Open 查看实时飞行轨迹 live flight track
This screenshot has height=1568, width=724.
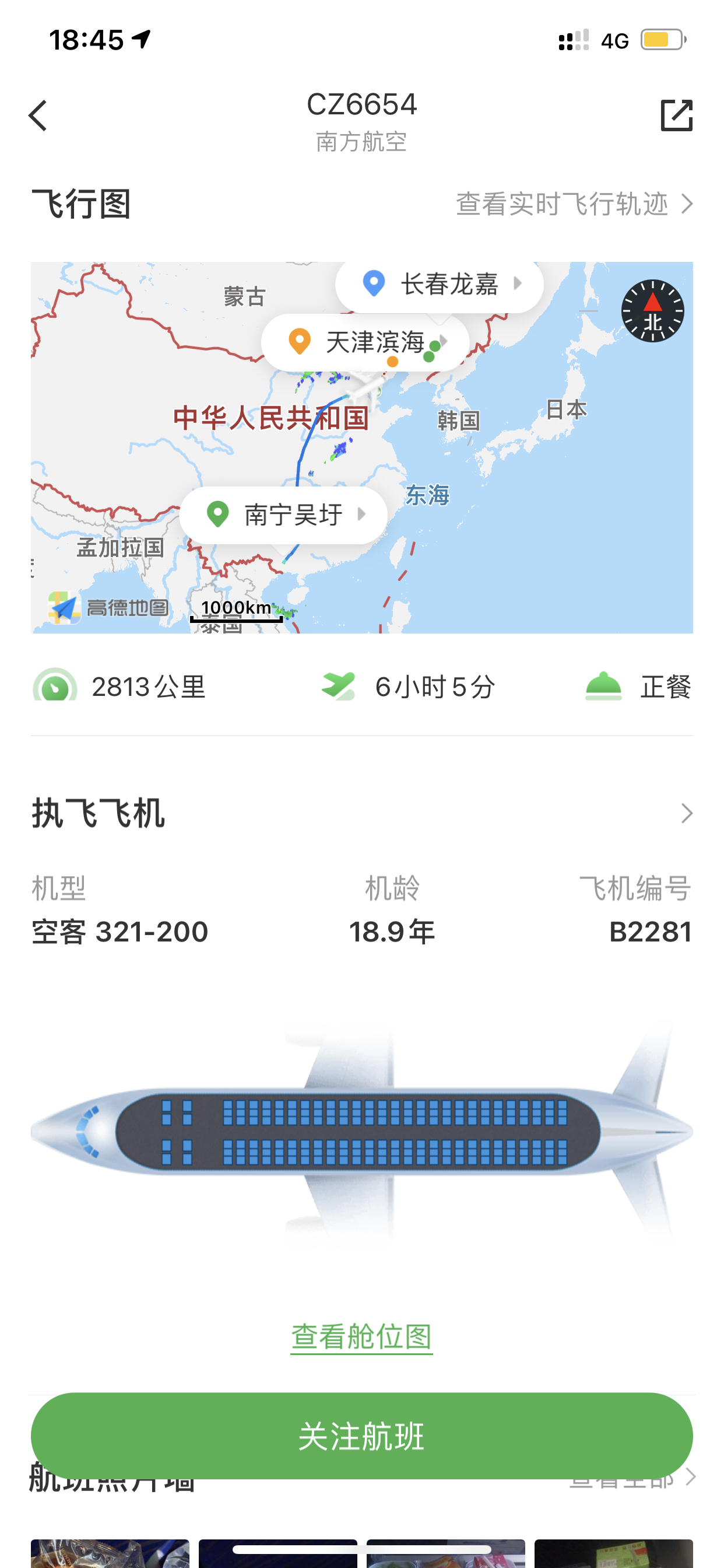(x=574, y=204)
